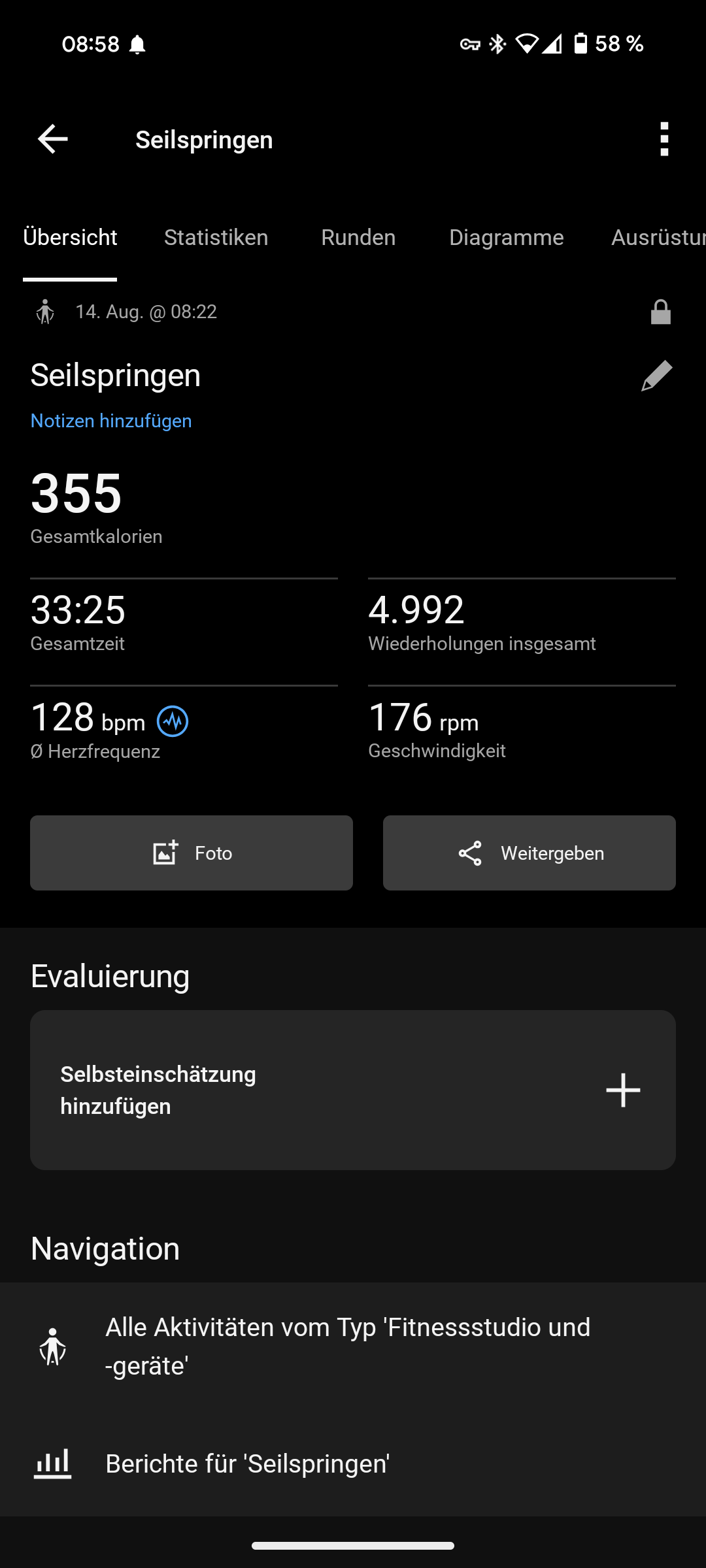Switch to the Runden tab

coord(358,237)
